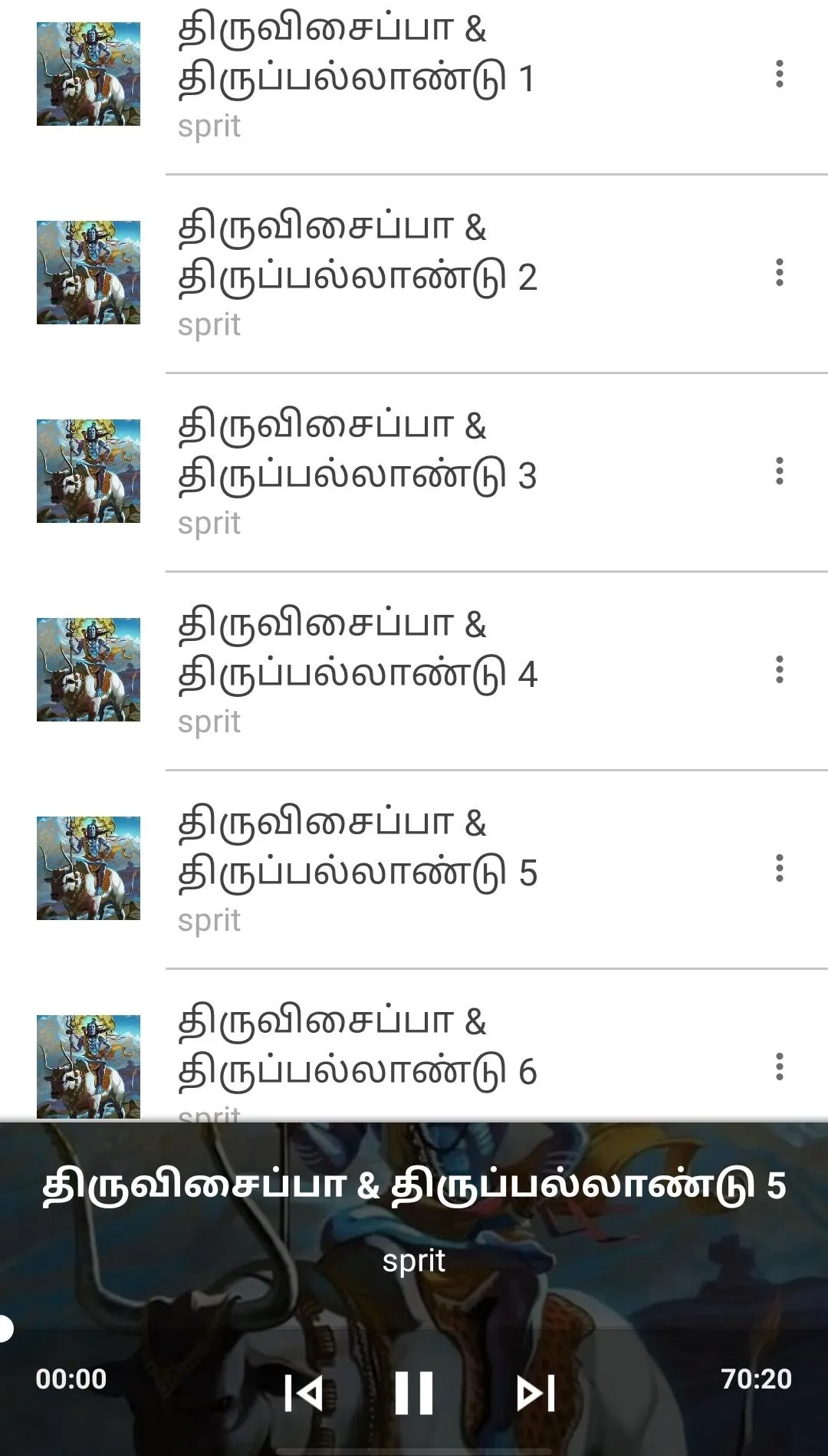This screenshot has width=828, height=1456.
Task: Skip to the next track
Action: [536, 1392]
